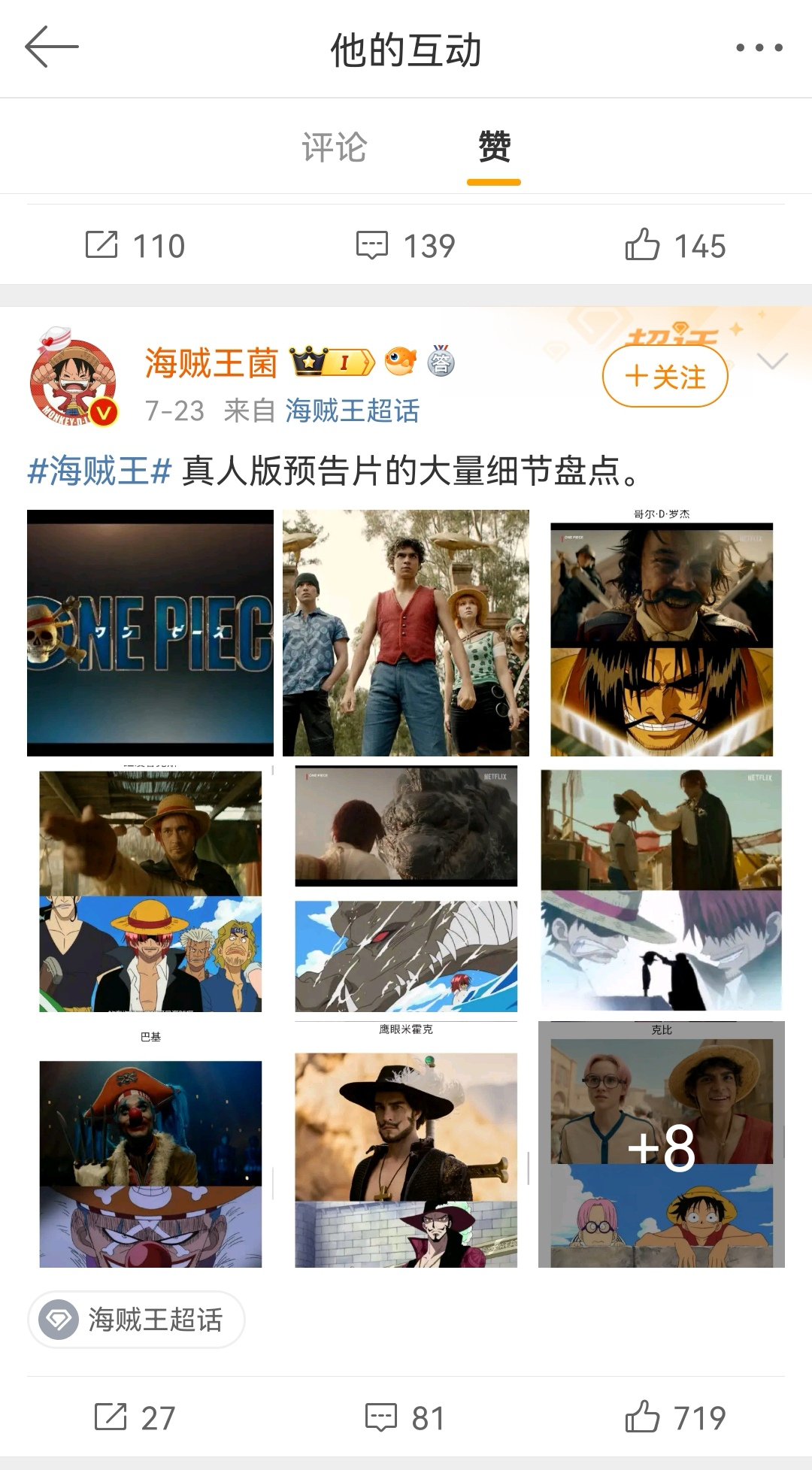This screenshot has width=812, height=1470.
Task: Repost the post with 110 shares
Action: 135,246
